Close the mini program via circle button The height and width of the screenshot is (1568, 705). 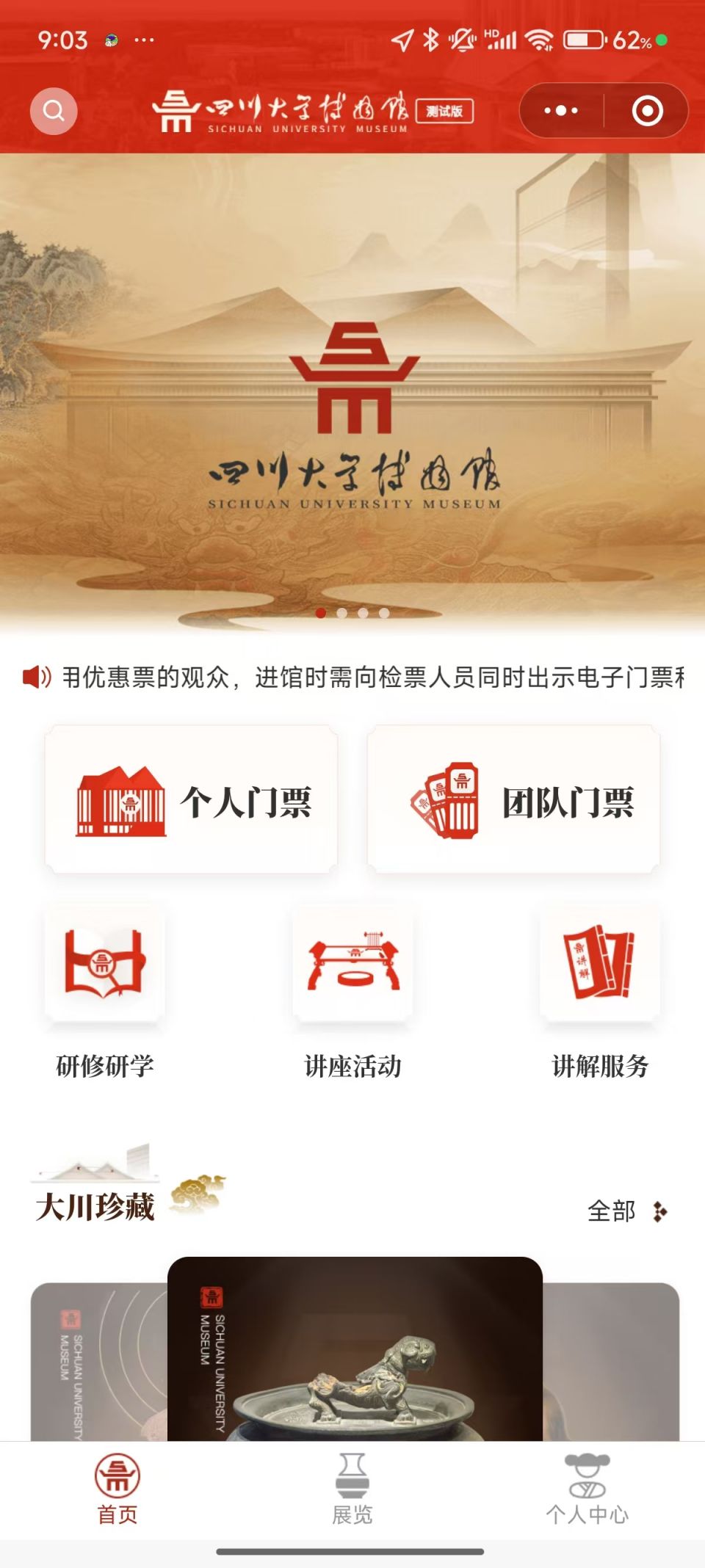point(647,111)
